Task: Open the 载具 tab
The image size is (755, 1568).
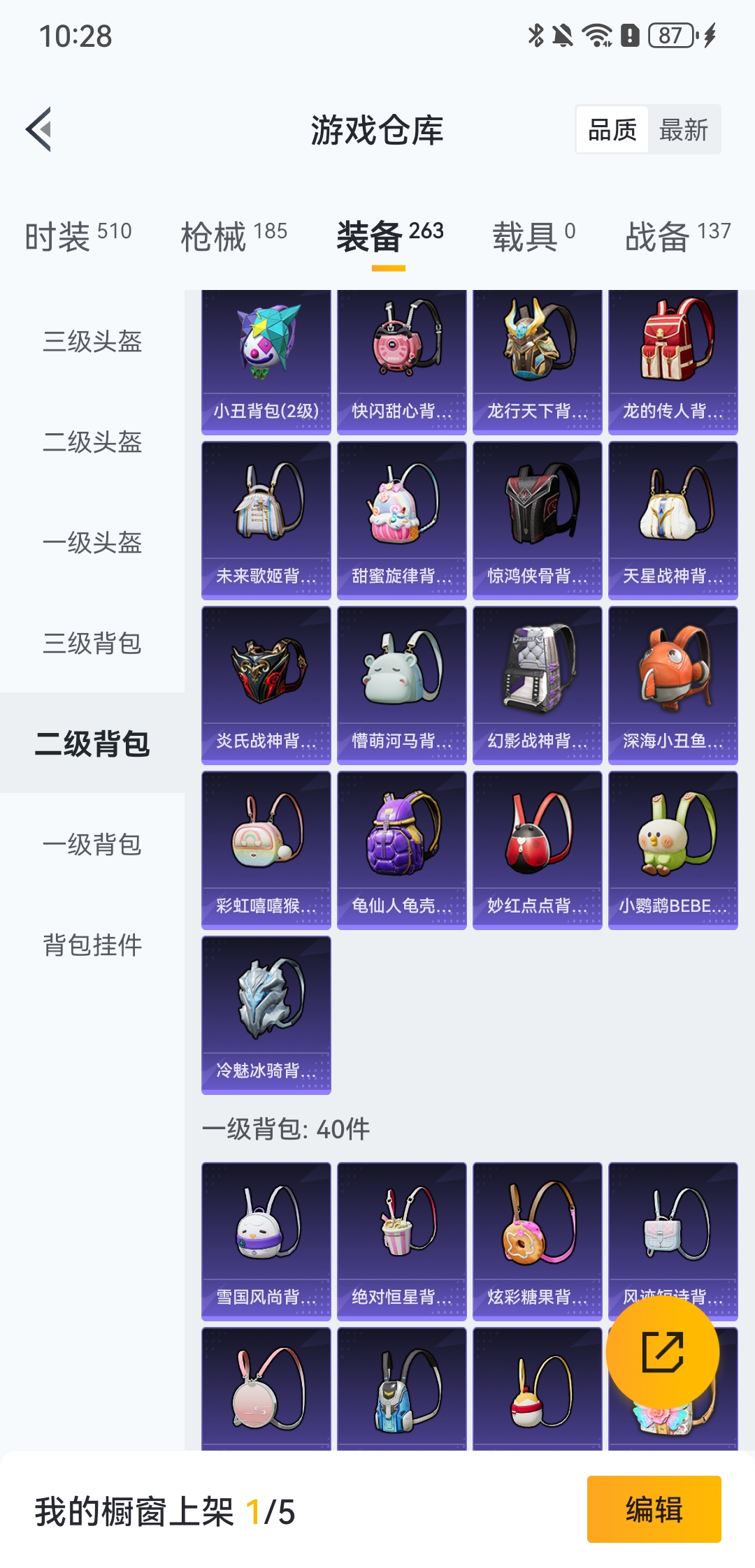Action: pos(533,235)
